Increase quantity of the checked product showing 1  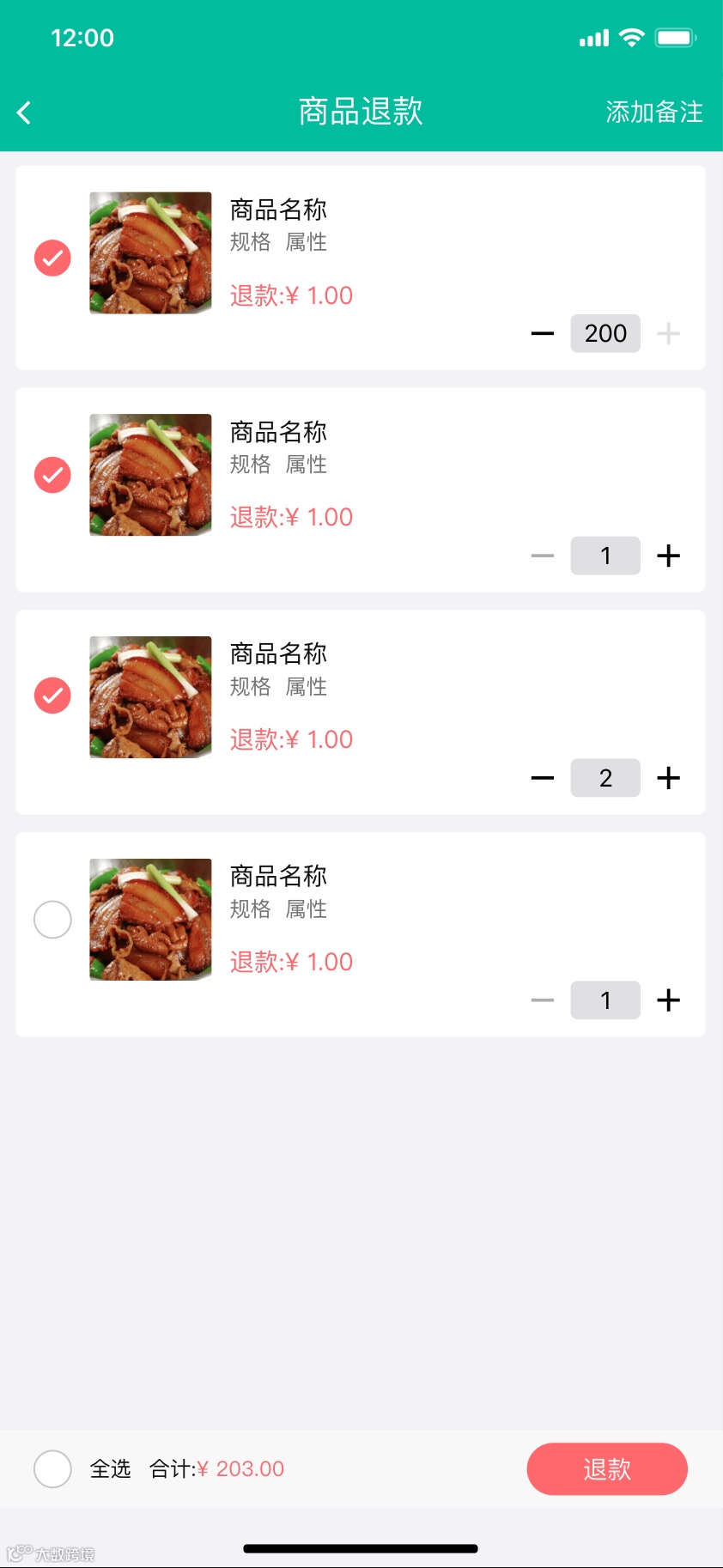point(668,556)
